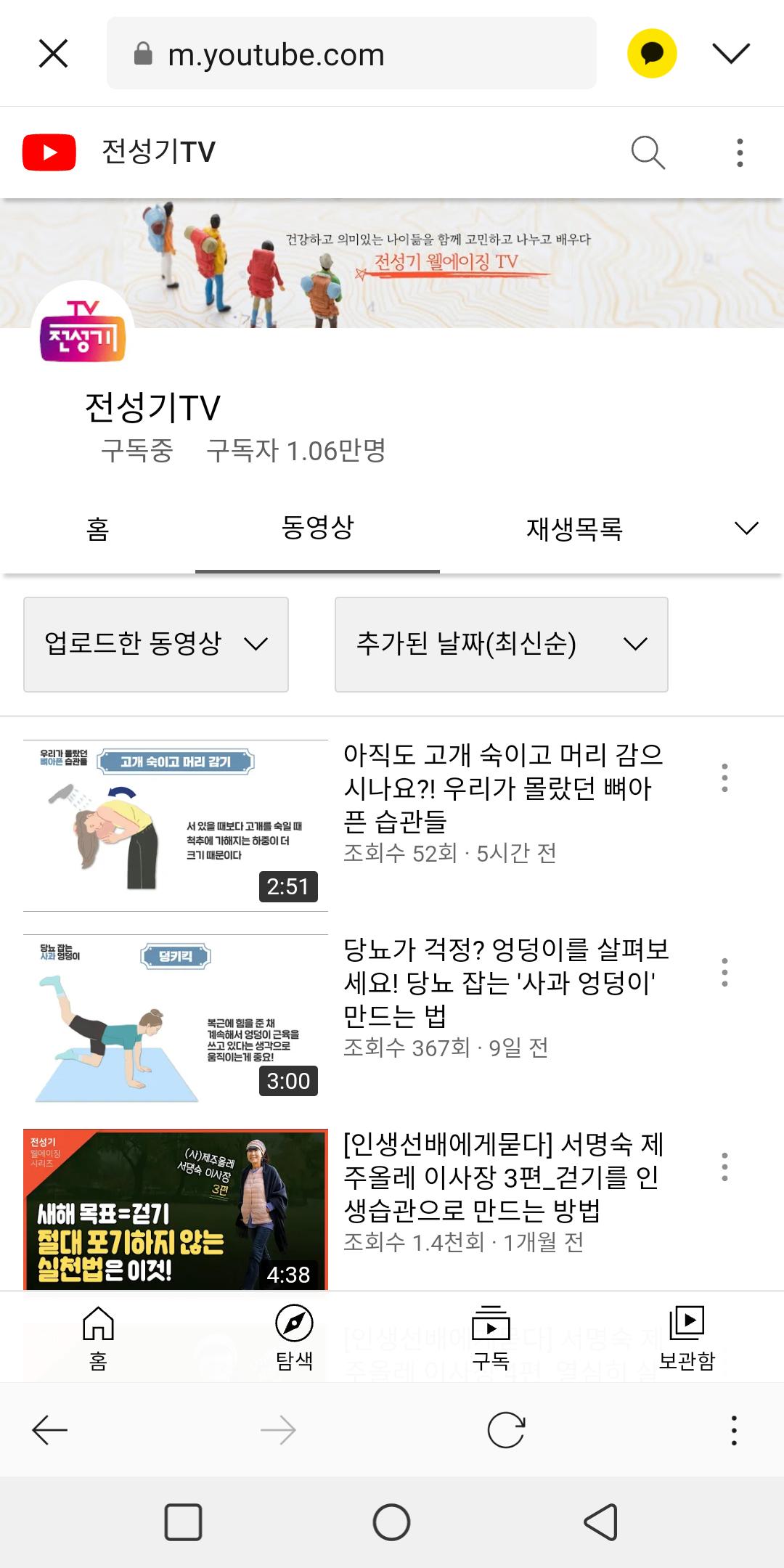The image size is (784, 1568).
Task: Tap the m.youtube.com address bar
Action: (351, 54)
